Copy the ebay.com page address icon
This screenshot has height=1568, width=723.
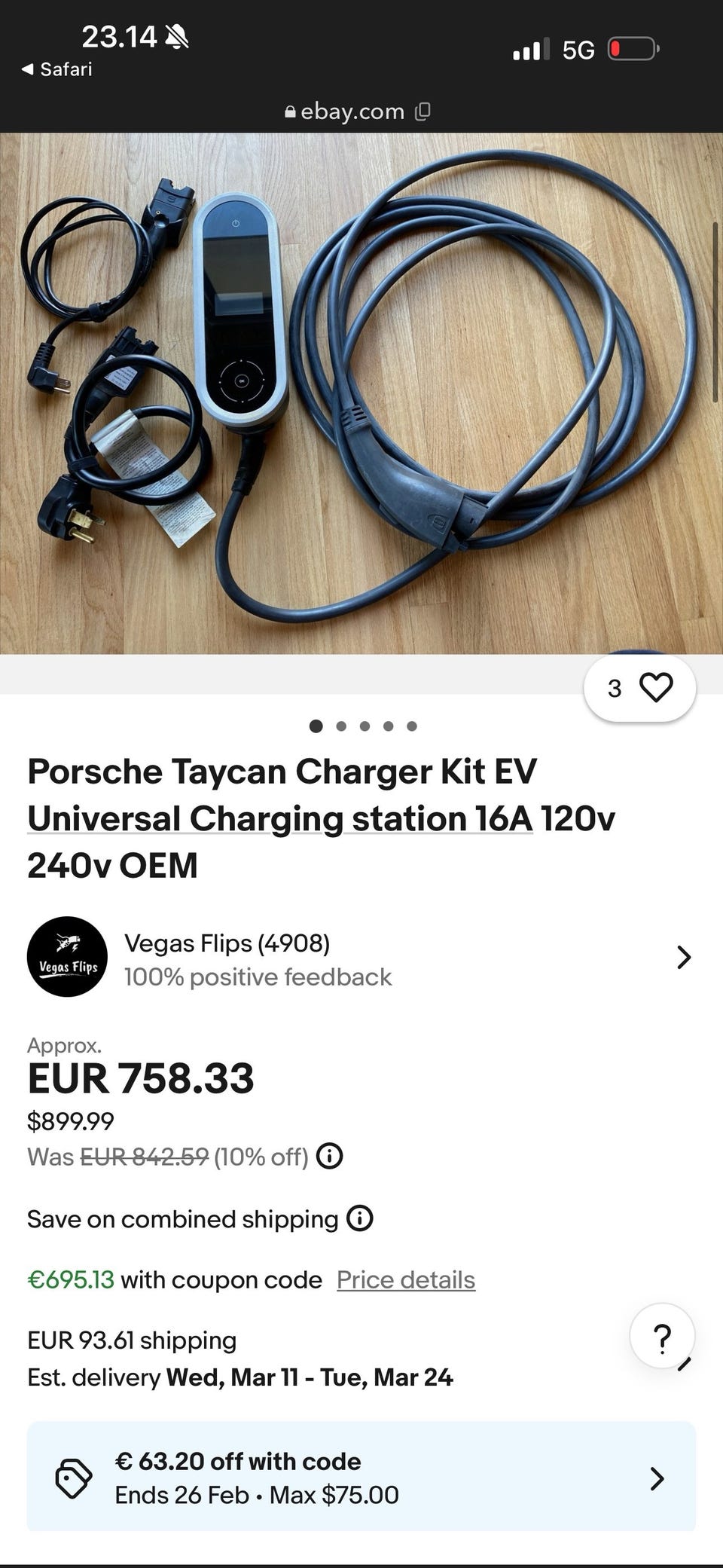pyautogui.click(x=423, y=112)
